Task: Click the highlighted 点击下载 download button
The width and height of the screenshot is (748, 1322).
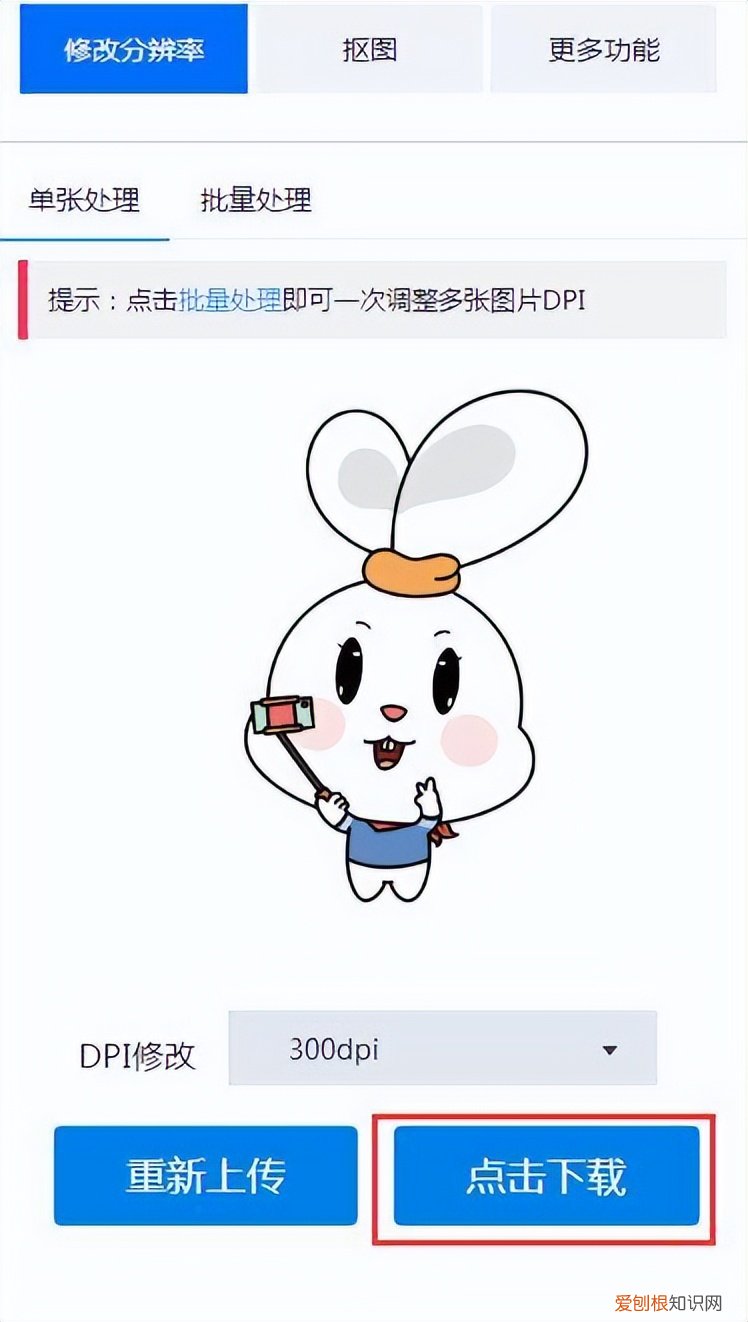Action: [545, 1178]
